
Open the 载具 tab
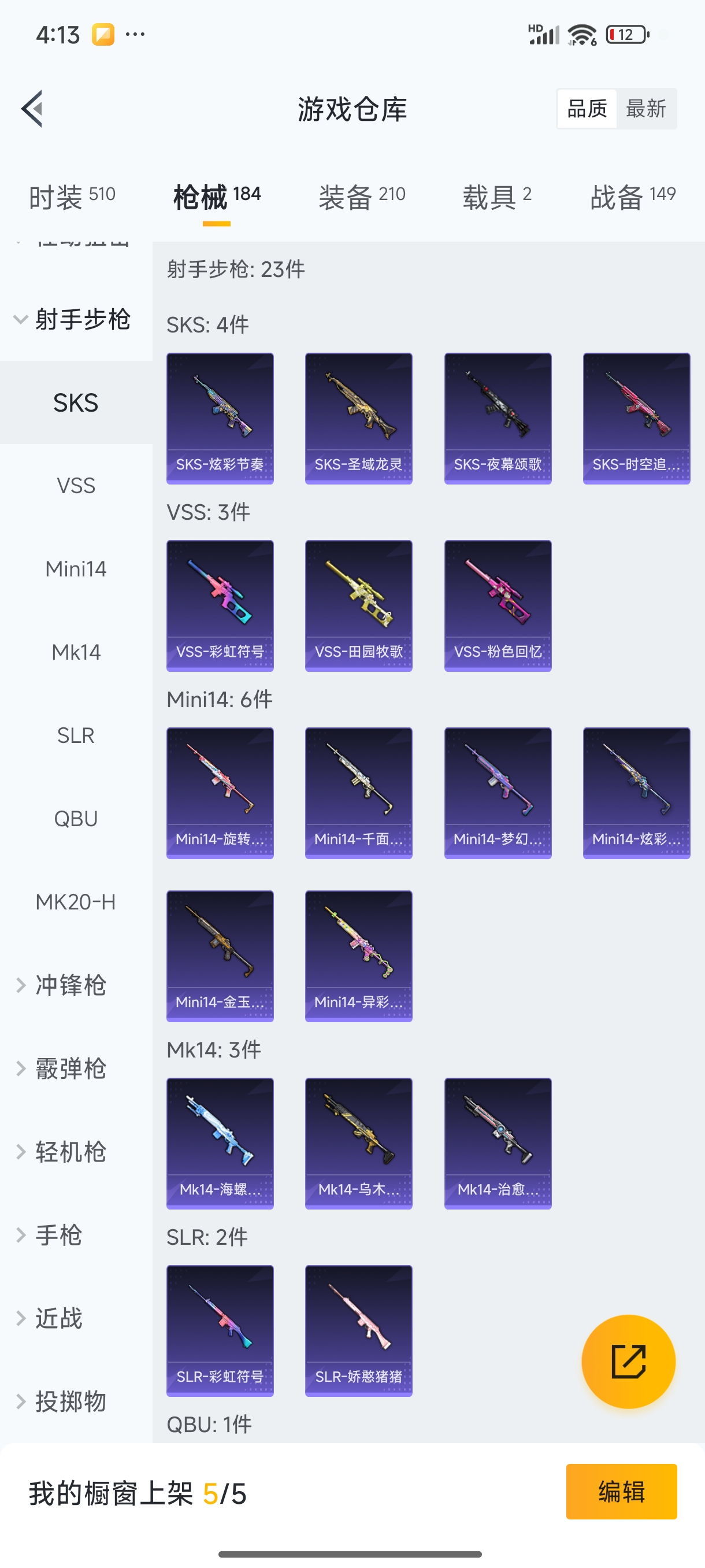pos(497,197)
